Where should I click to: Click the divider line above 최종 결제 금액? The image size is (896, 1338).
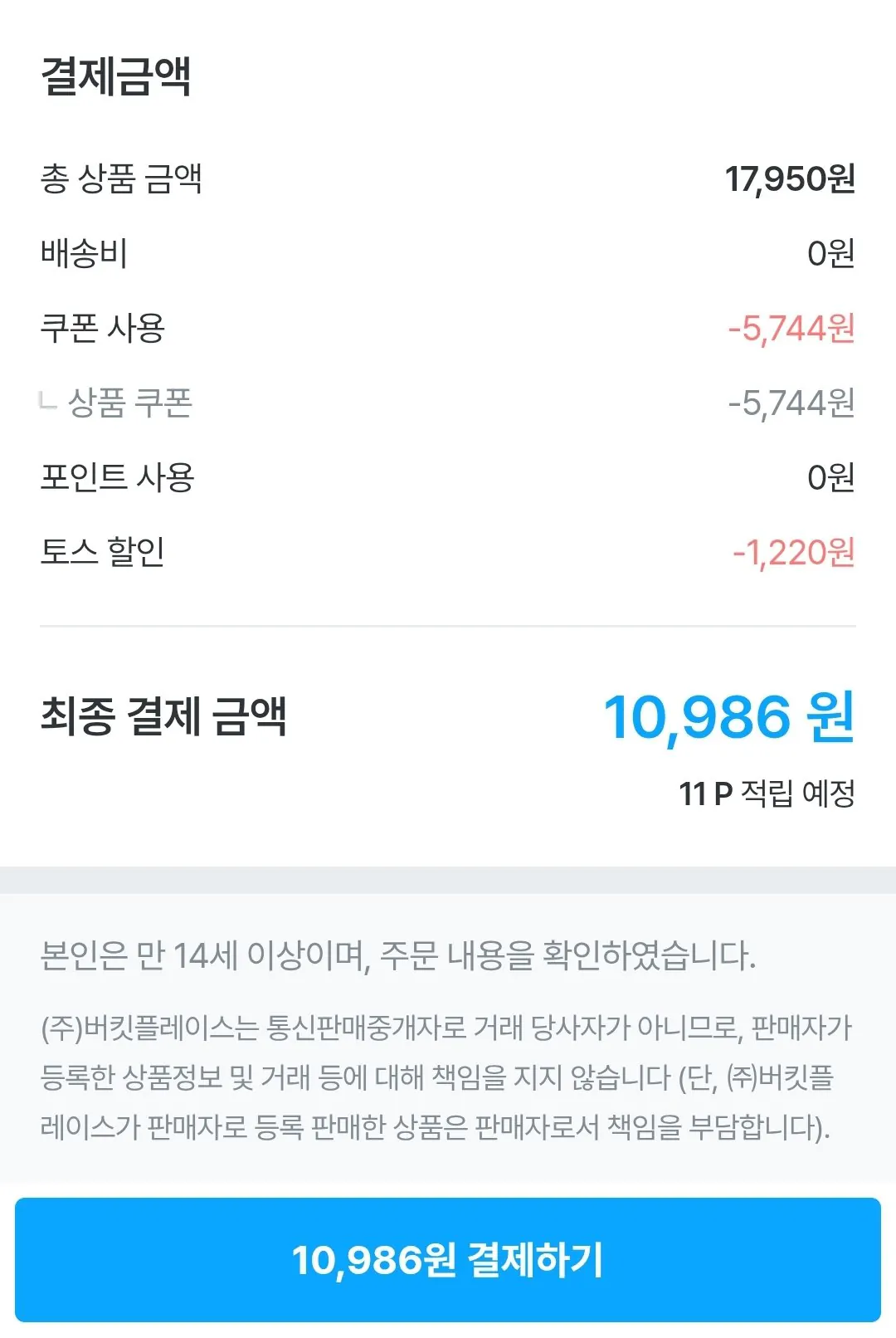pos(448,624)
